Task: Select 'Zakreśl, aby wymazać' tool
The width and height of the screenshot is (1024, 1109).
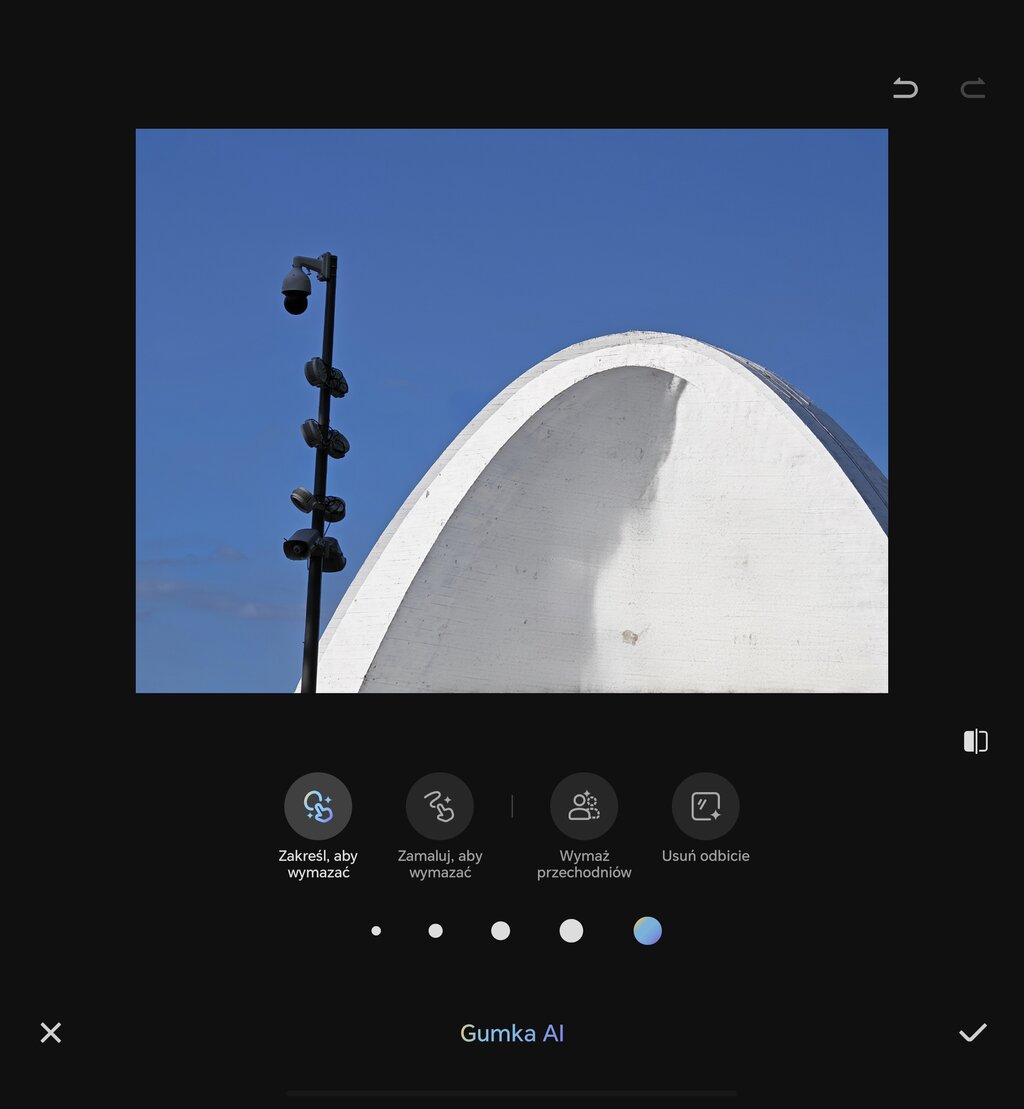Action: point(318,806)
